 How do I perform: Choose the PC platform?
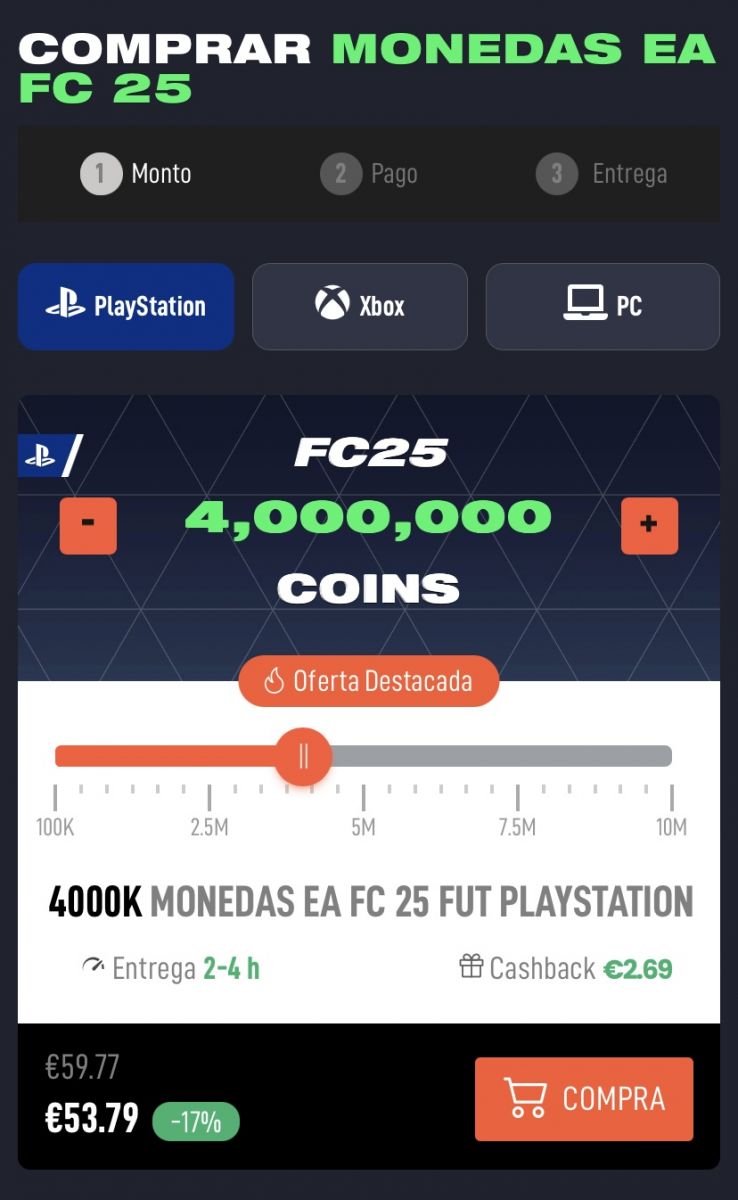tap(603, 306)
